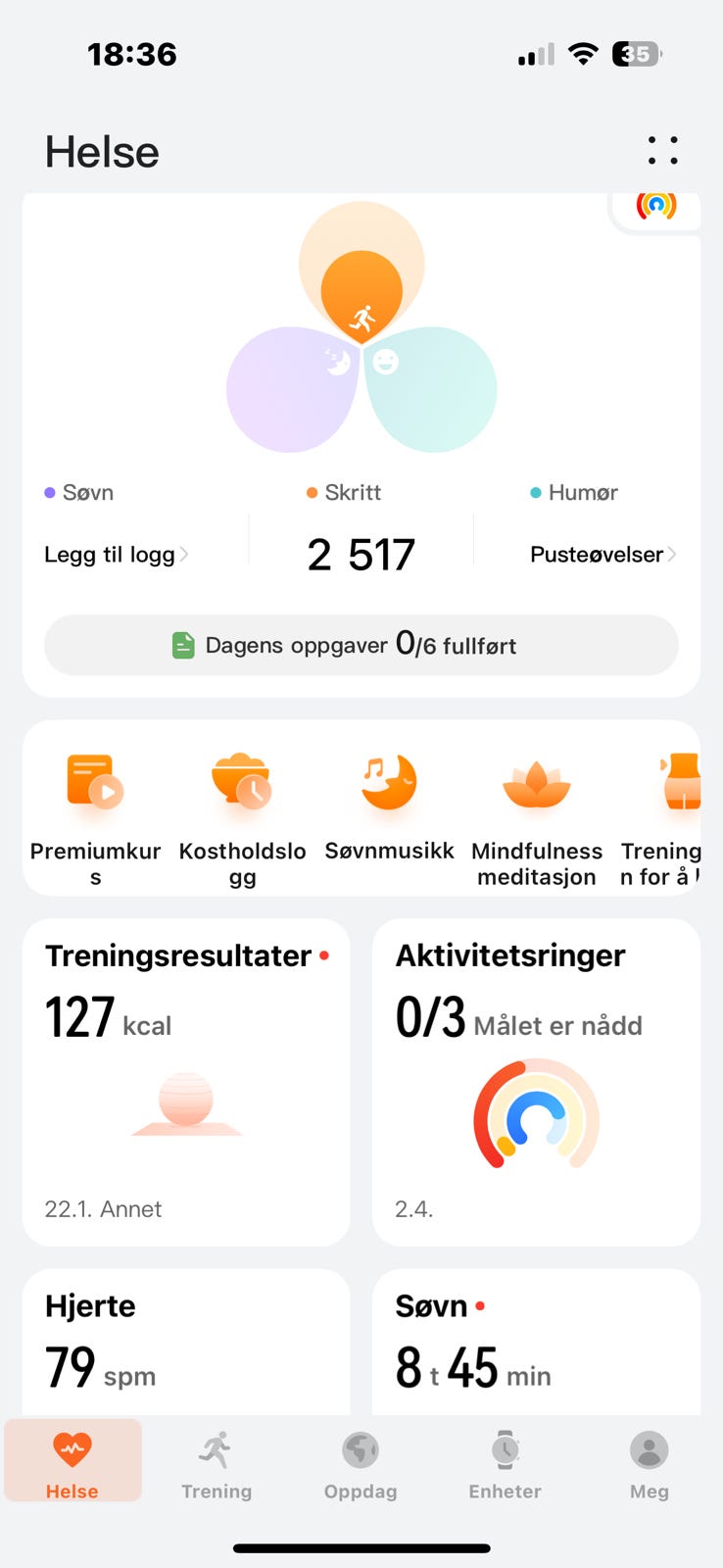The width and height of the screenshot is (723, 1568).
Task: Tap the Mindfulness meditasjon lotus icon
Action: pyautogui.click(x=537, y=781)
